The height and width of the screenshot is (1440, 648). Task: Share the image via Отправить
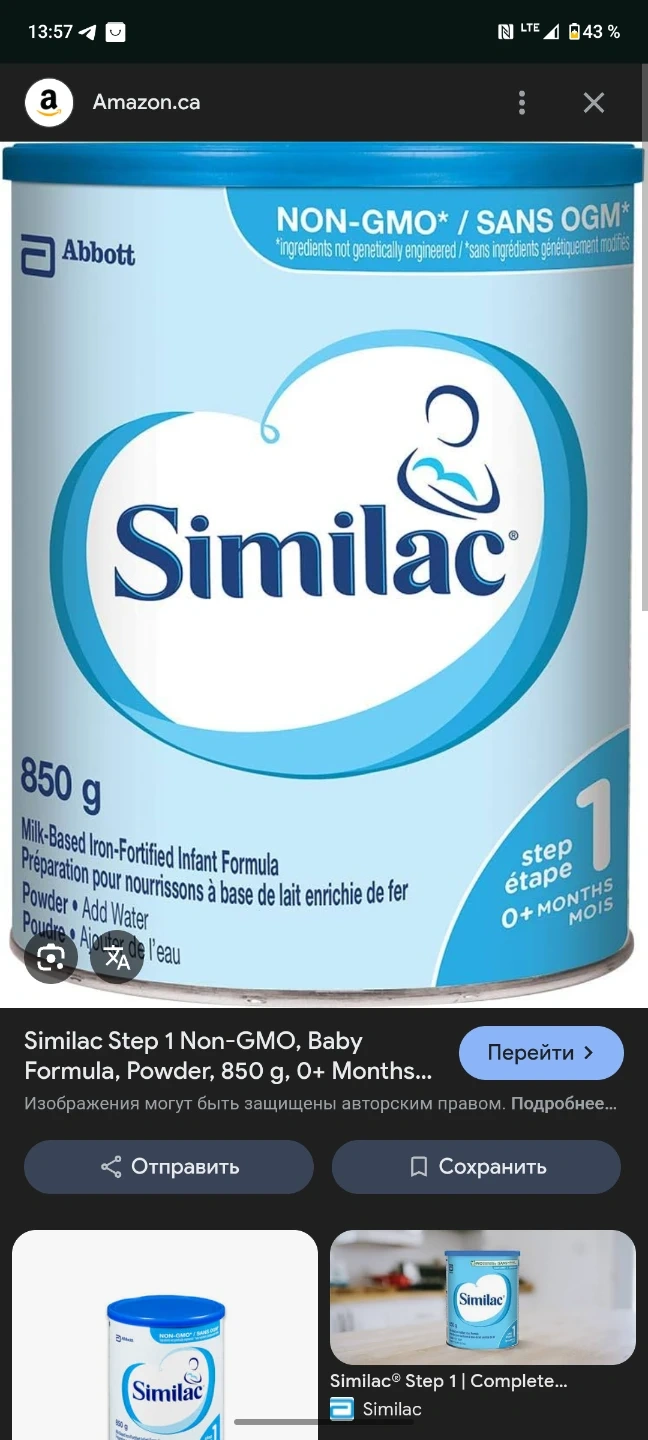point(169,1167)
